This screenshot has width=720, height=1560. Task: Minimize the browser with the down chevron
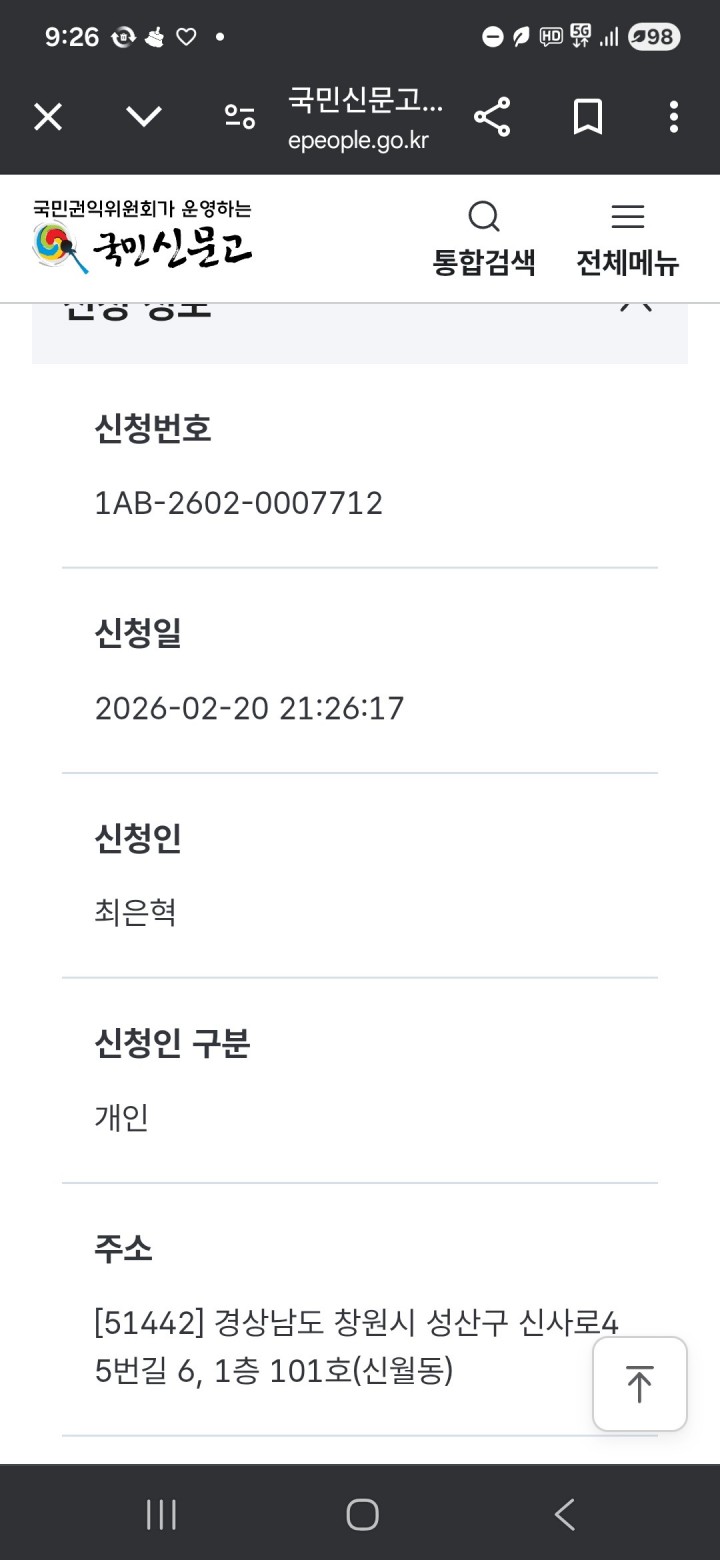point(144,118)
